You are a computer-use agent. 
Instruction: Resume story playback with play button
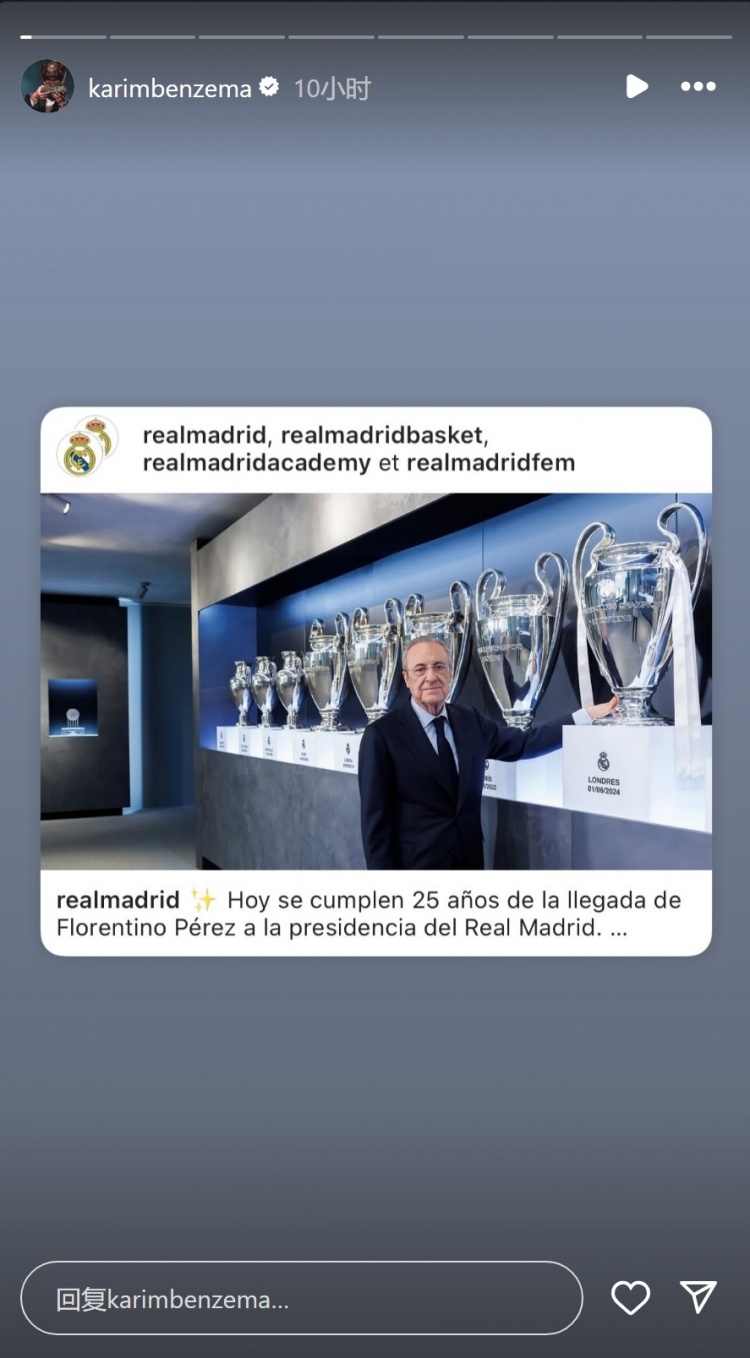636,87
